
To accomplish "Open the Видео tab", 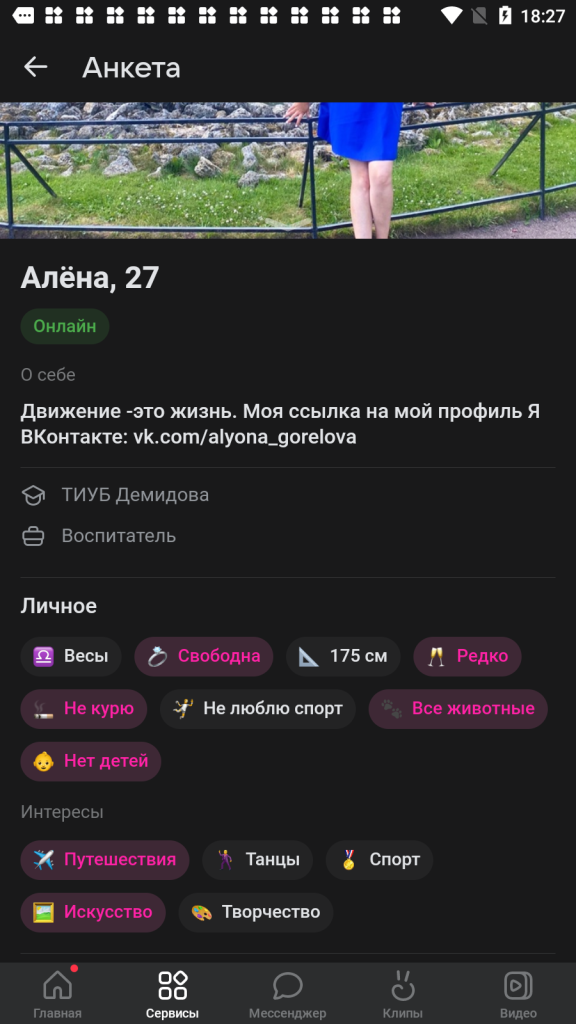I will click(x=518, y=993).
